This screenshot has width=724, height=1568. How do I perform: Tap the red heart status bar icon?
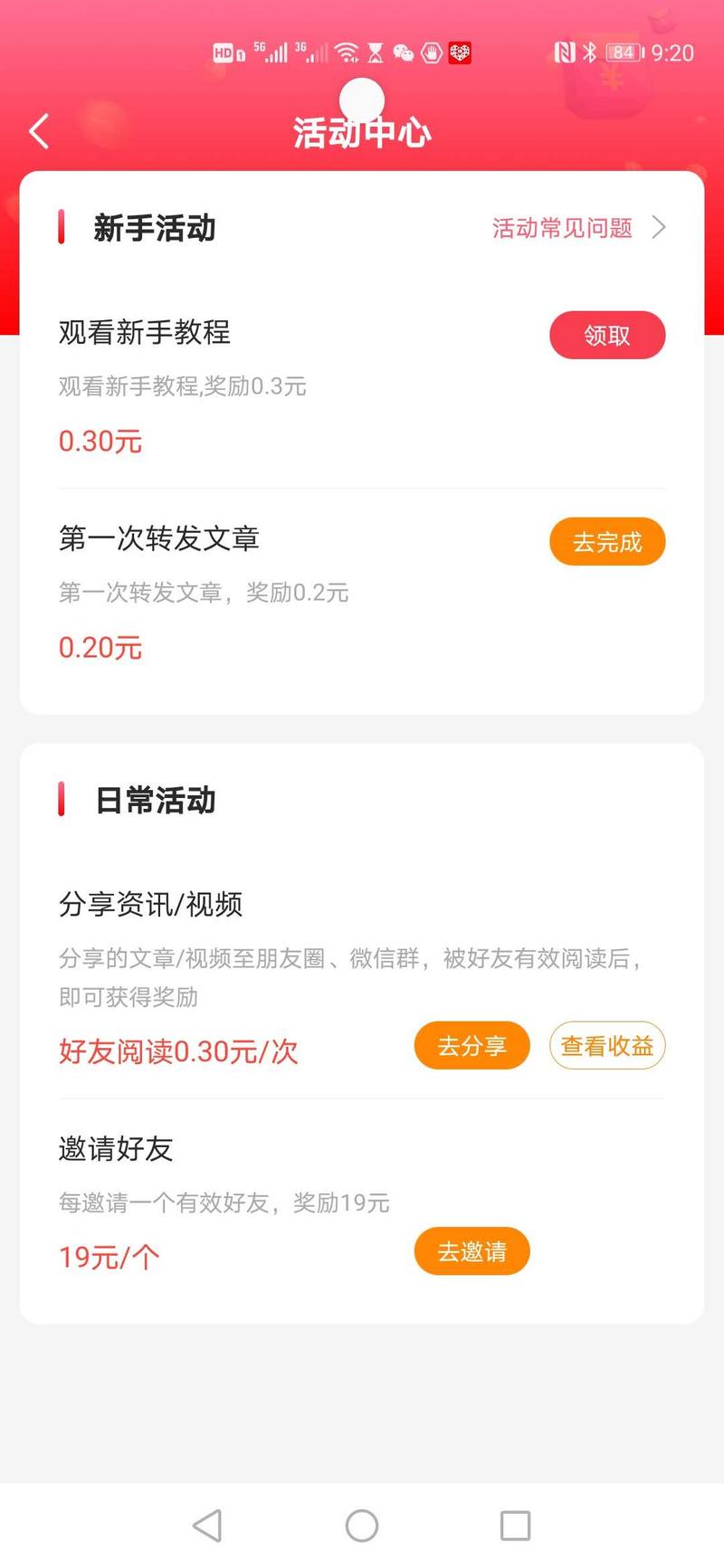point(460,52)
